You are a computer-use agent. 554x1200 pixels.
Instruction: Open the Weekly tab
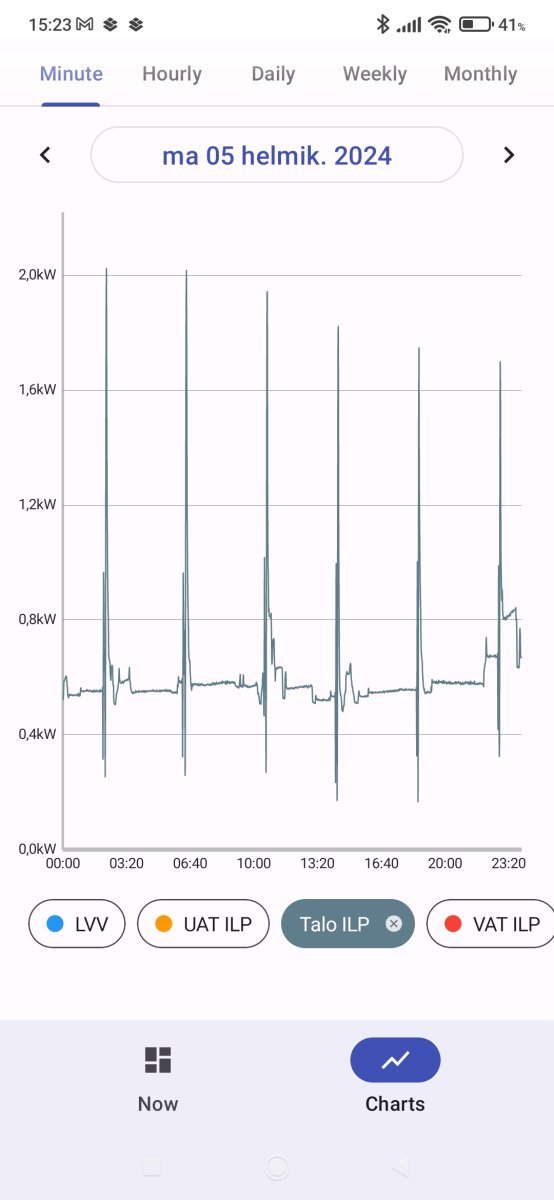click(x=375, y=74)
